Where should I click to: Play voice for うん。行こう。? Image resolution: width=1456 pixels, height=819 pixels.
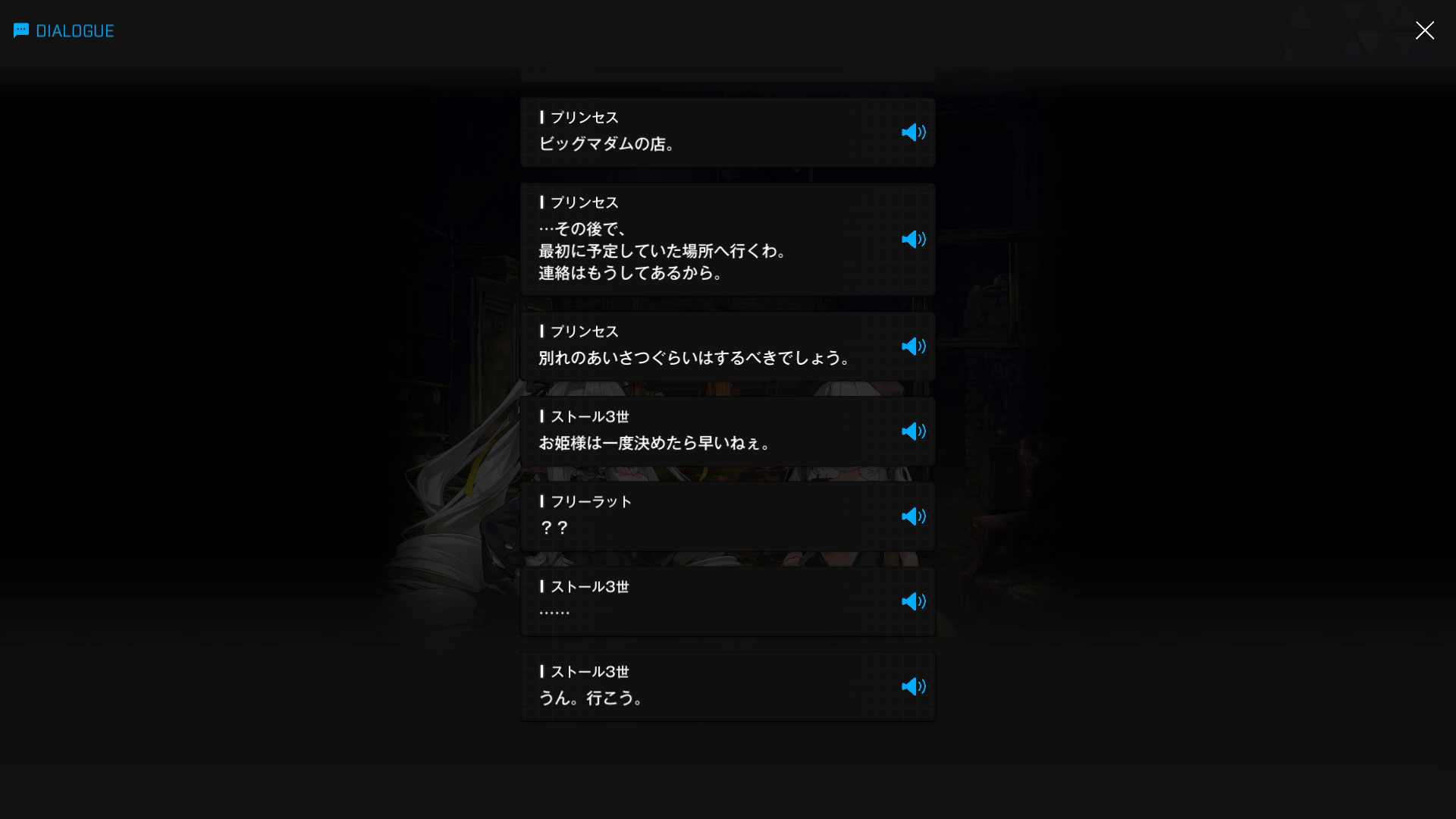(x=913, y=686)
